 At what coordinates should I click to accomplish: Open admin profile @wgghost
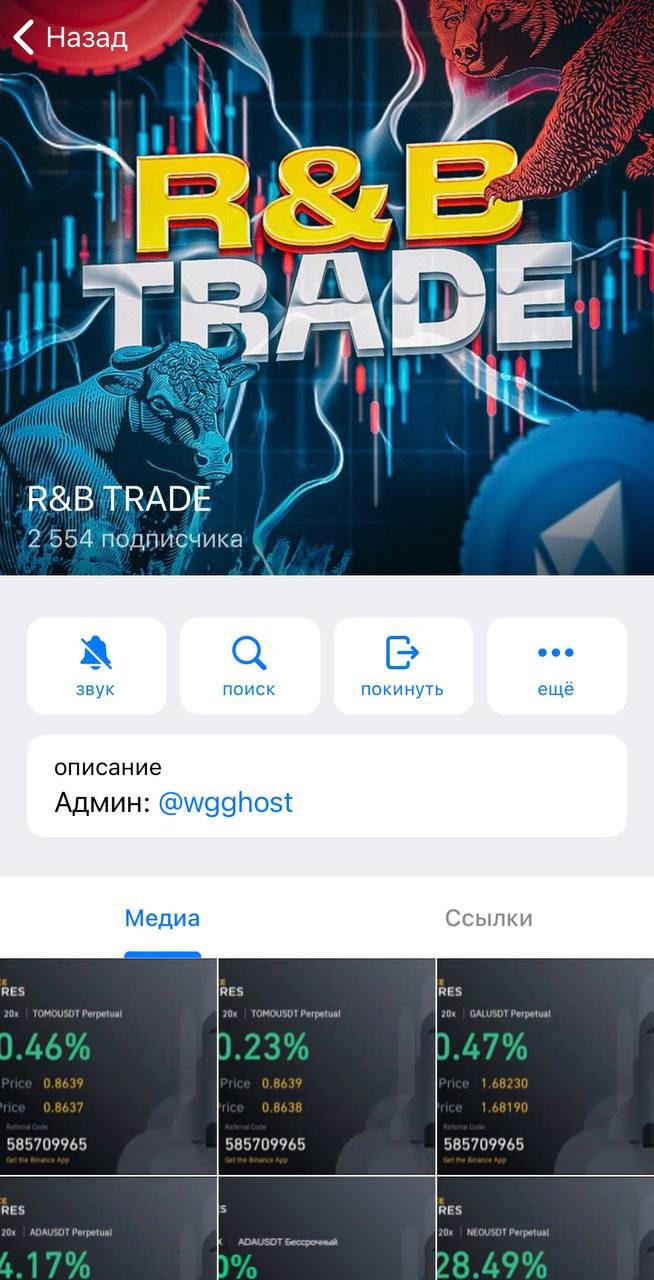(x=225, y=802)
